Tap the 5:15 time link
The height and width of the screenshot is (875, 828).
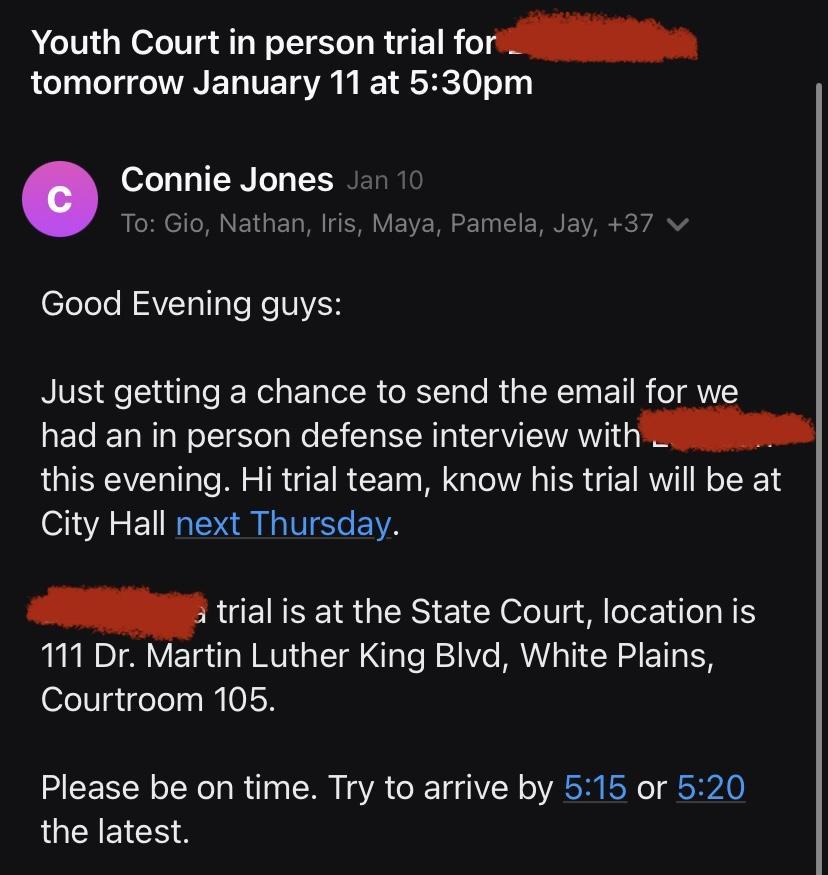(x=595, y=787)
